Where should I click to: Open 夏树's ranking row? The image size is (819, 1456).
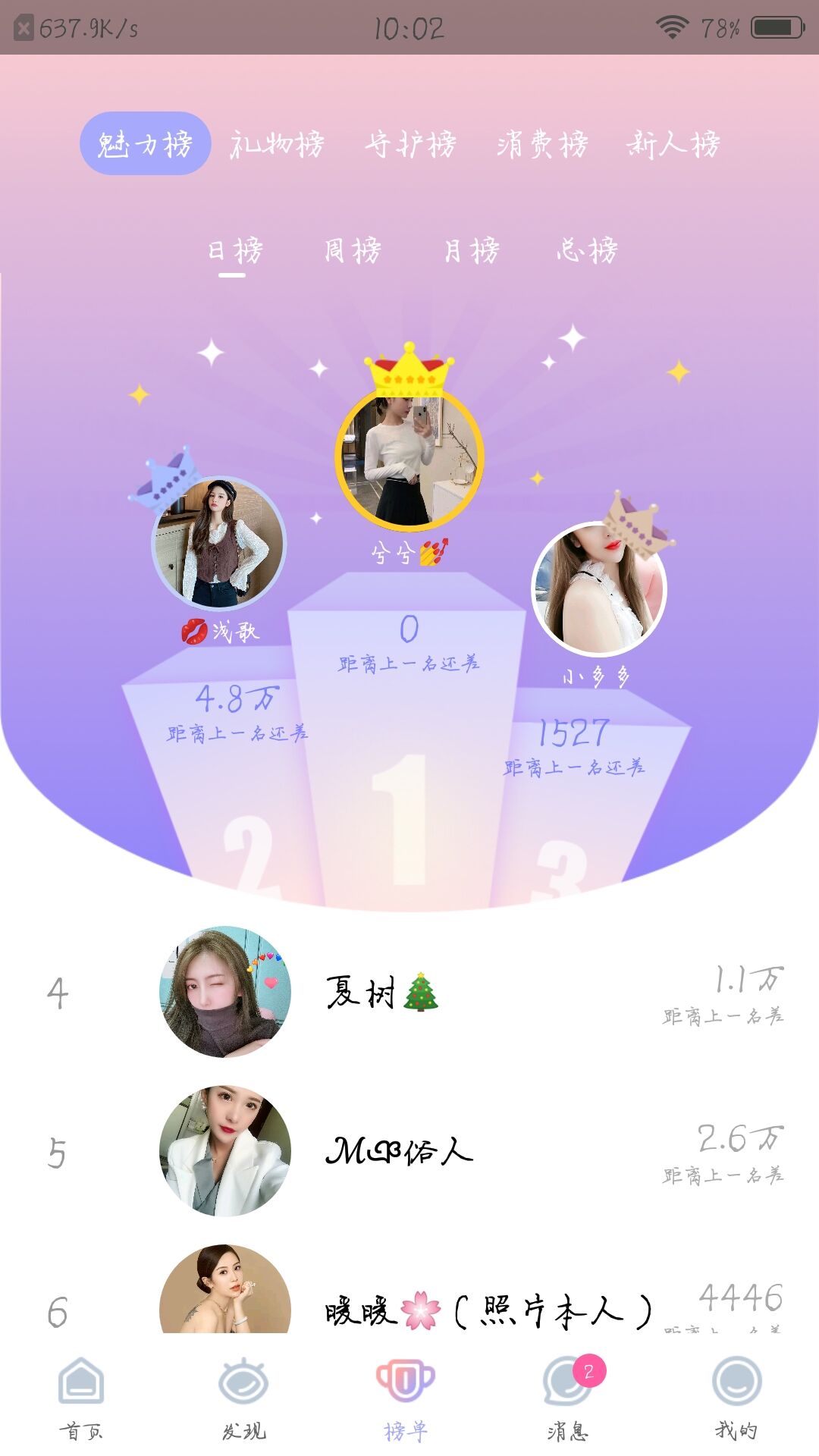(x=409, y=992)
